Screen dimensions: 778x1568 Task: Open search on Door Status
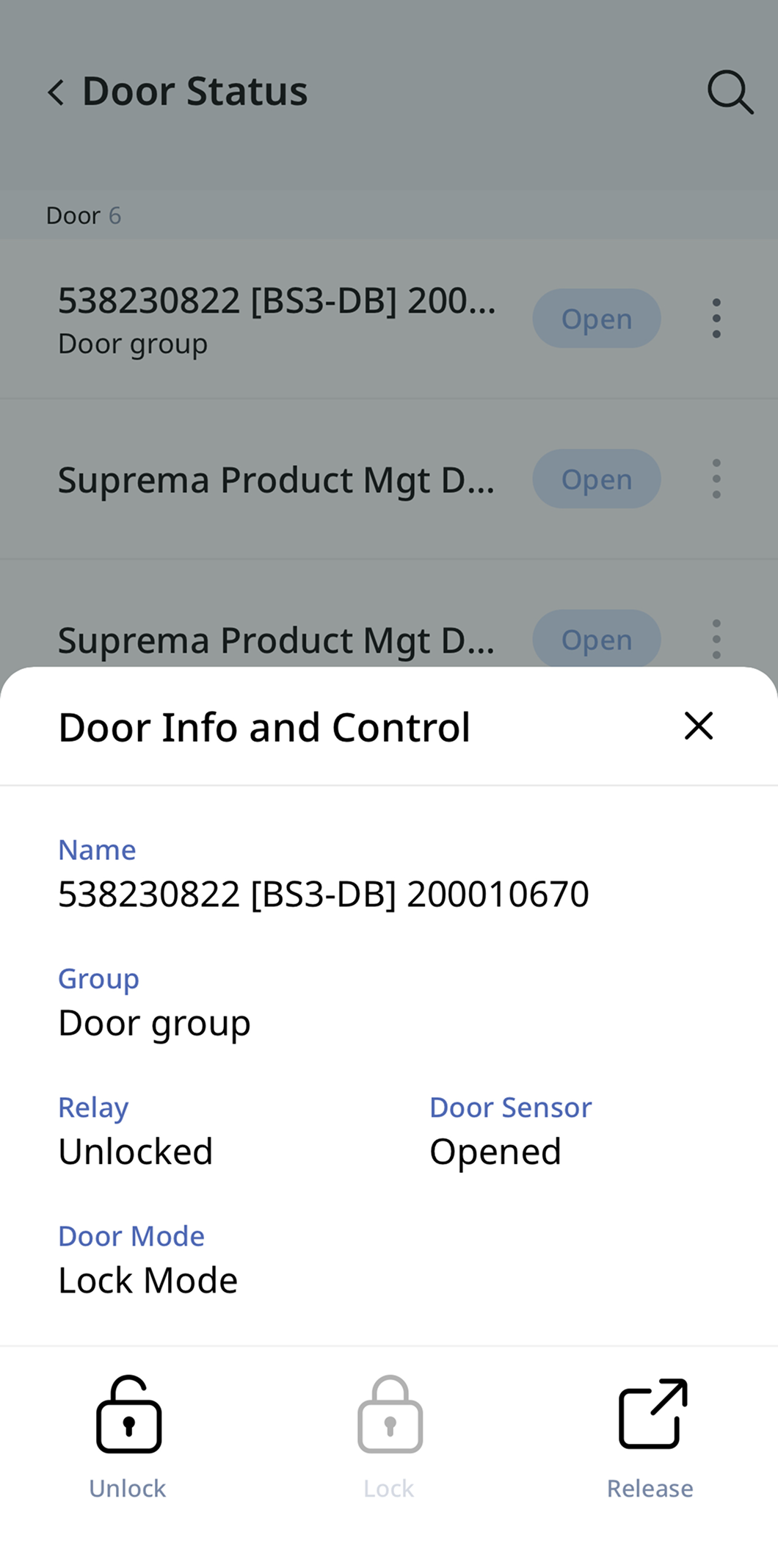[730, 93]
